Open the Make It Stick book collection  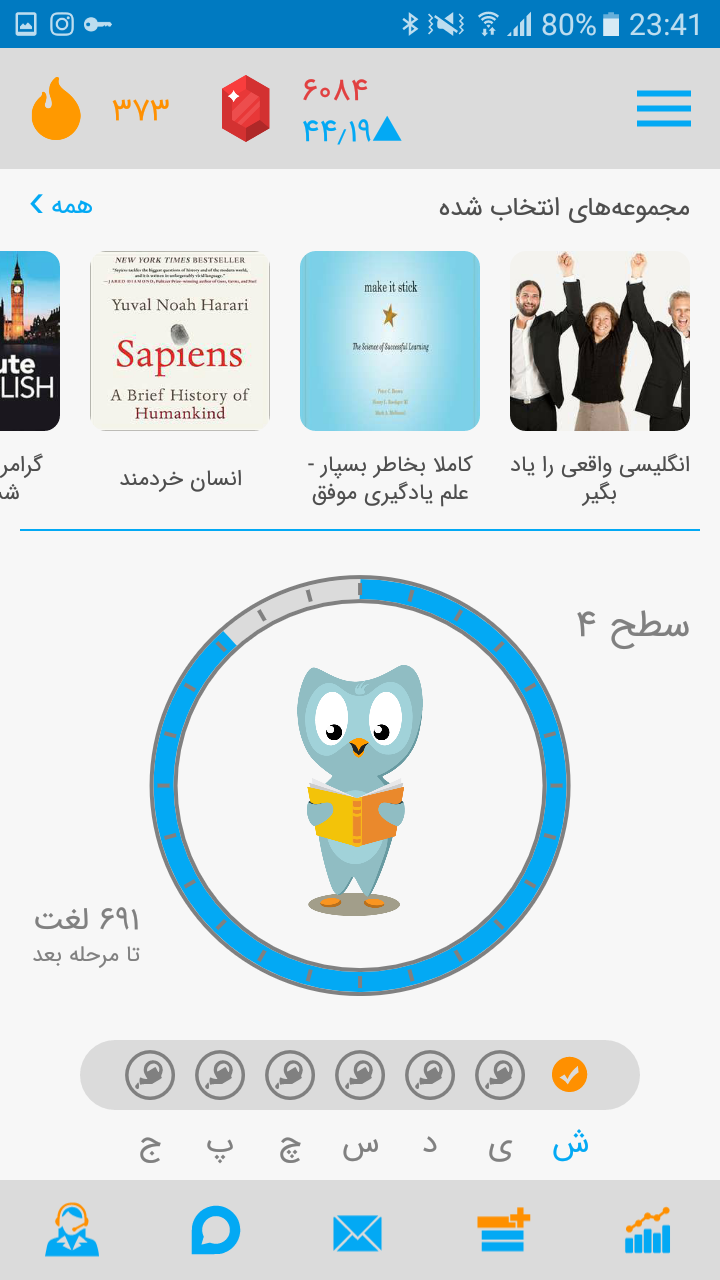pos(390,341)
